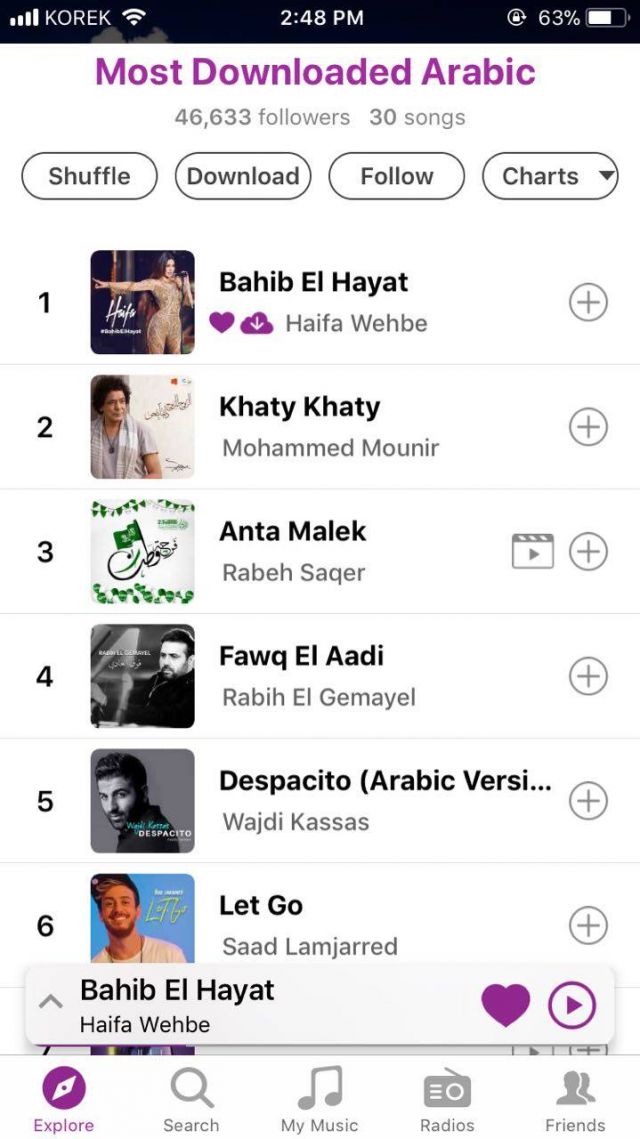The height and width of the screenshot is (1139, 640).
Task: Expand the mini player with the chevron
Action: [50, 1003]
